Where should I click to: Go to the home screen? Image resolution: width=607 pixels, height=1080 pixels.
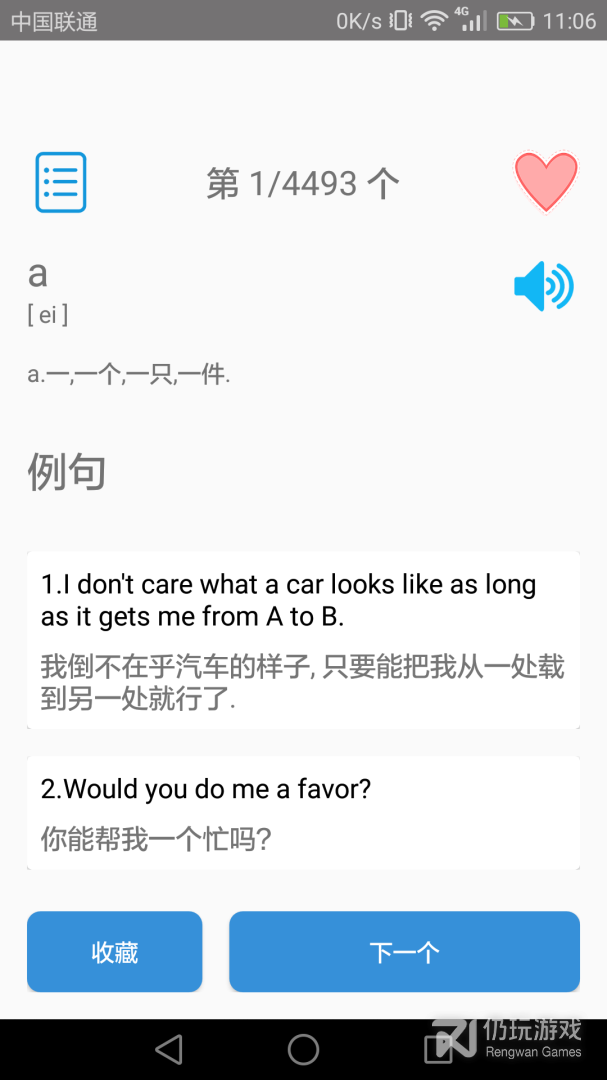[x=303, y=1049]
